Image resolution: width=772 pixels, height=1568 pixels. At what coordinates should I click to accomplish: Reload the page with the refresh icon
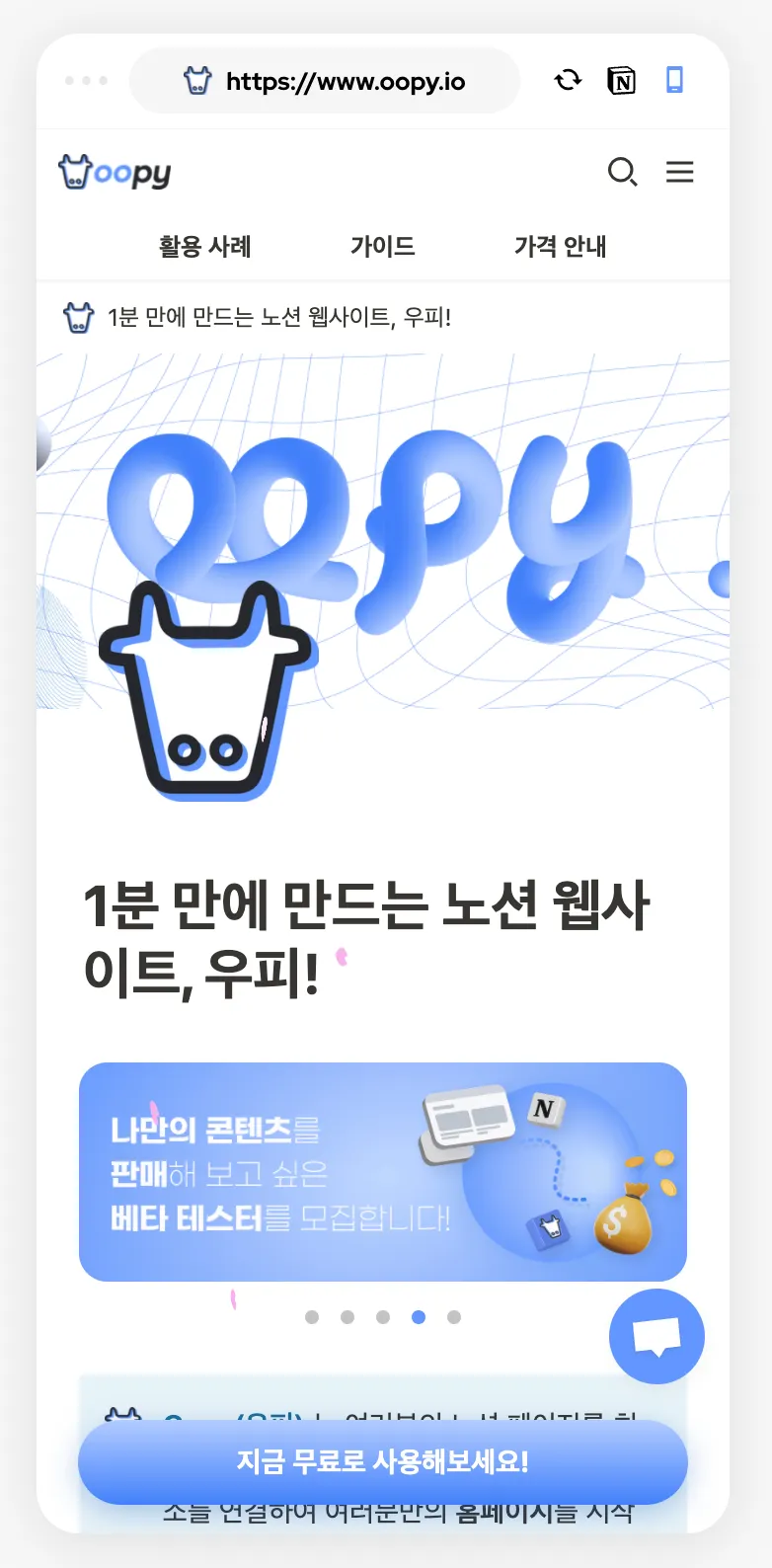pyautogui.click(x=568, y=80)
